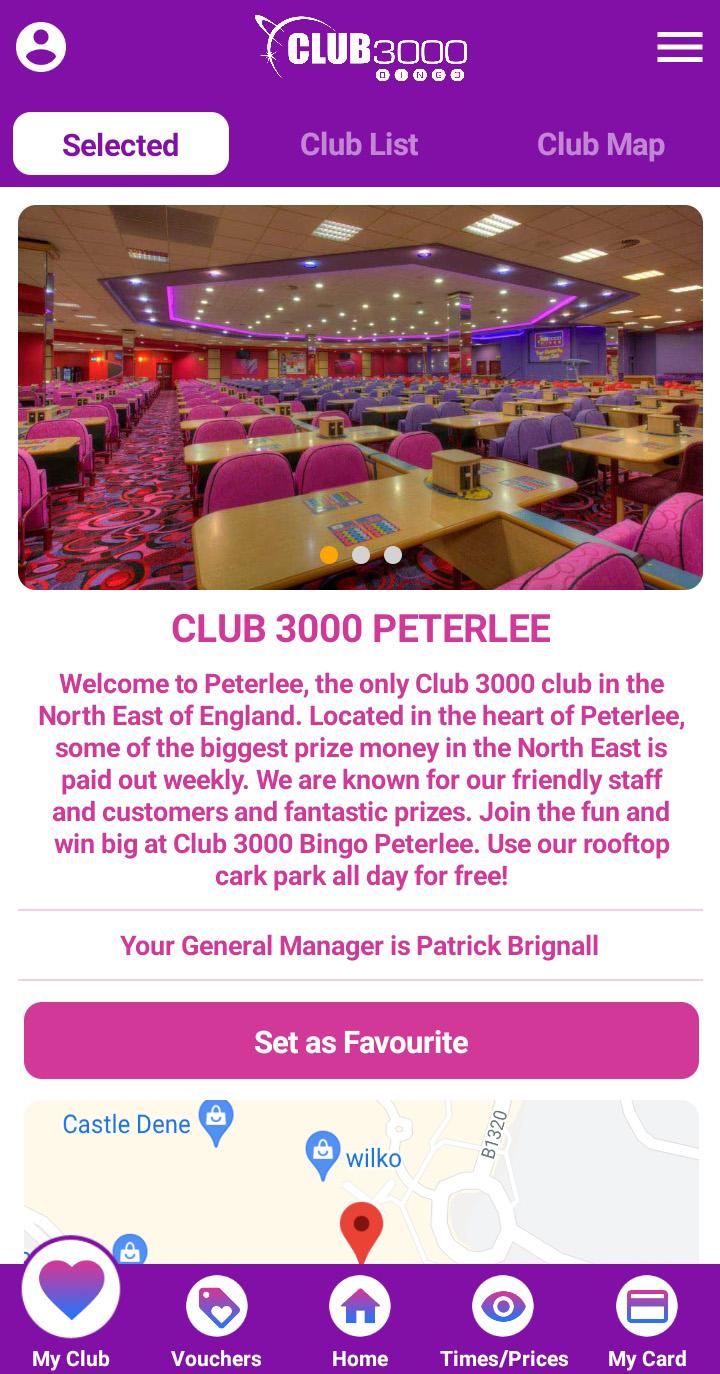720x1374 pixels.
Task: Select the Selected tab
Action: point(121,145)
